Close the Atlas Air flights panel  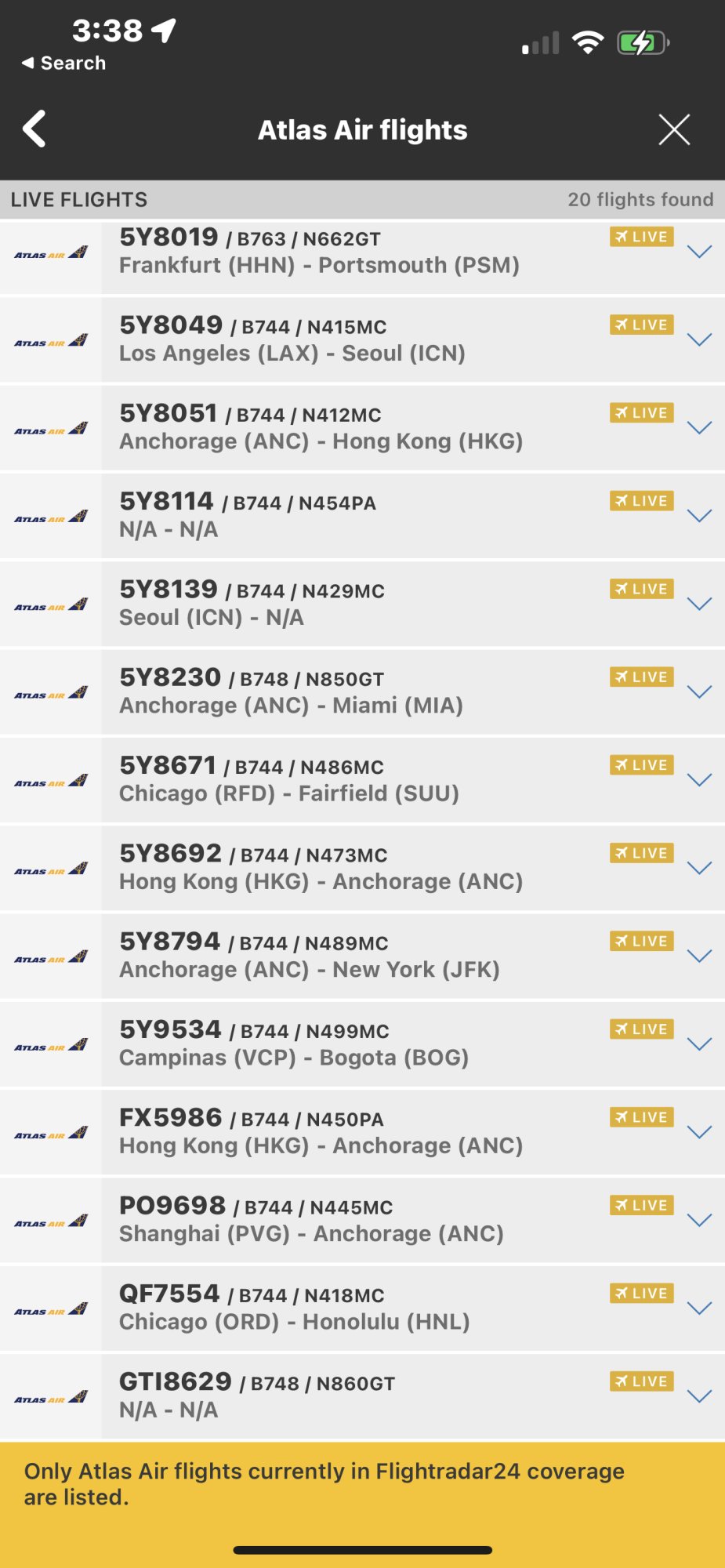(674, 129)
